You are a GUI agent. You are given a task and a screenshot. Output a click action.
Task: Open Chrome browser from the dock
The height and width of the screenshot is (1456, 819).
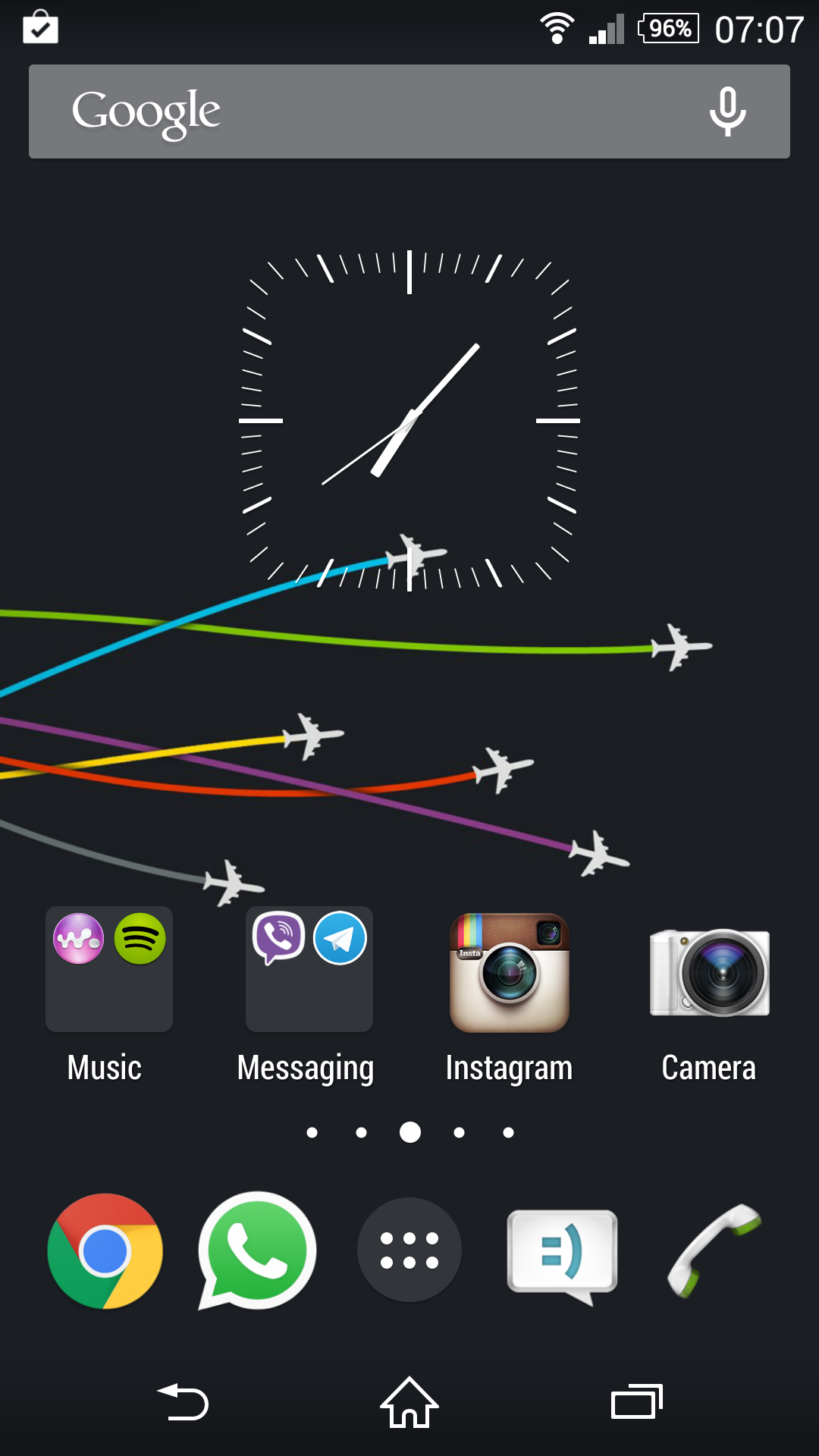click(105, 1250)
